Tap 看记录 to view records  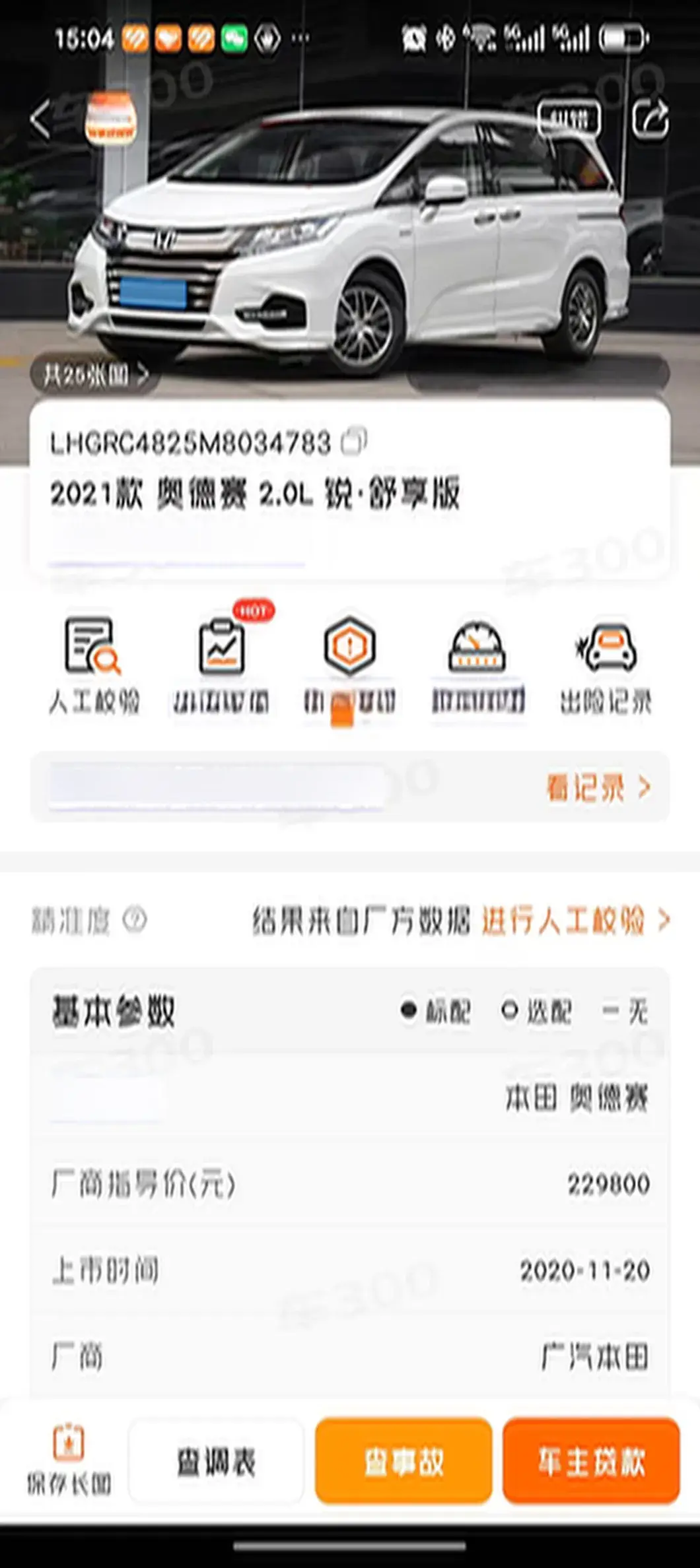click(x=598, y=788)
